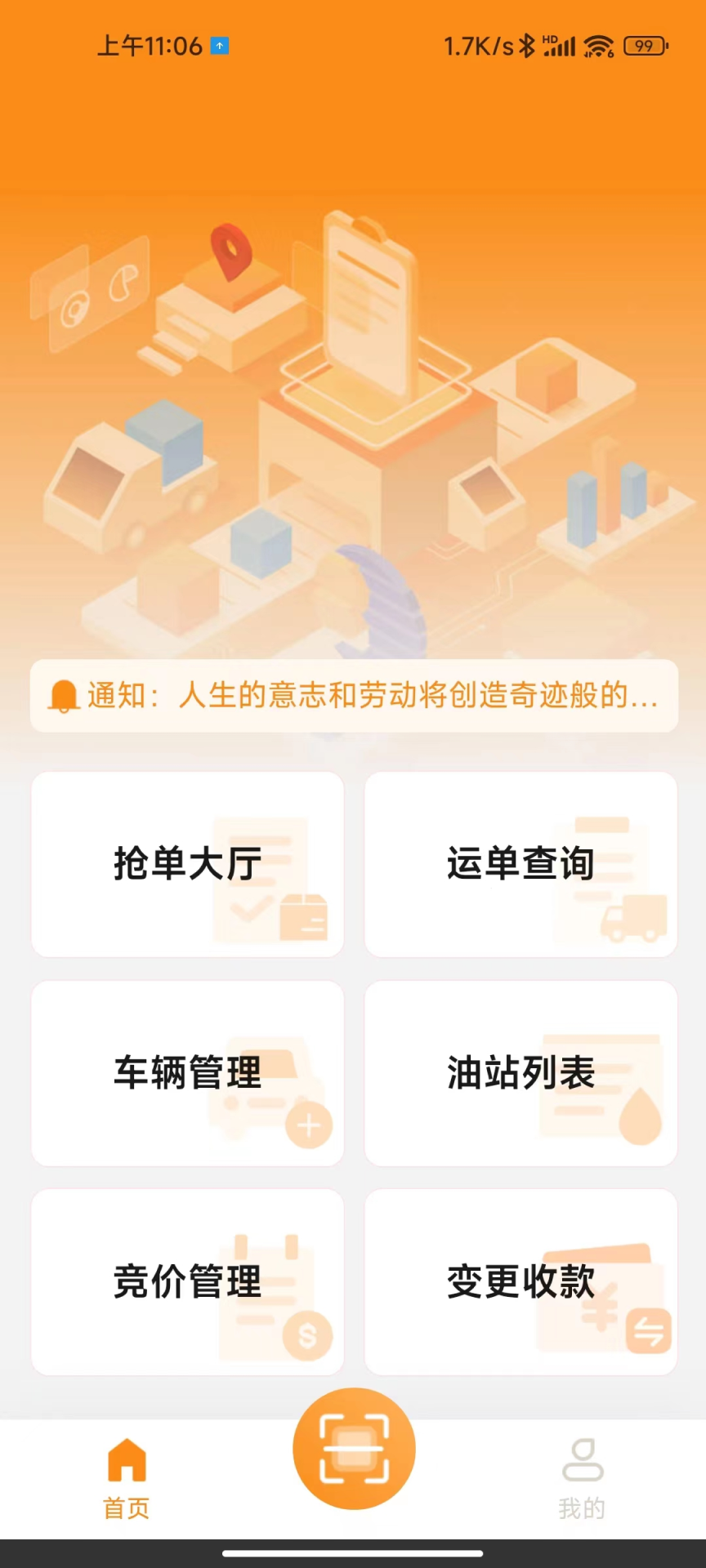Open the scan icon at bottom center
The height and width of the screenshot is (1568, 706).
pos(353,1447)
